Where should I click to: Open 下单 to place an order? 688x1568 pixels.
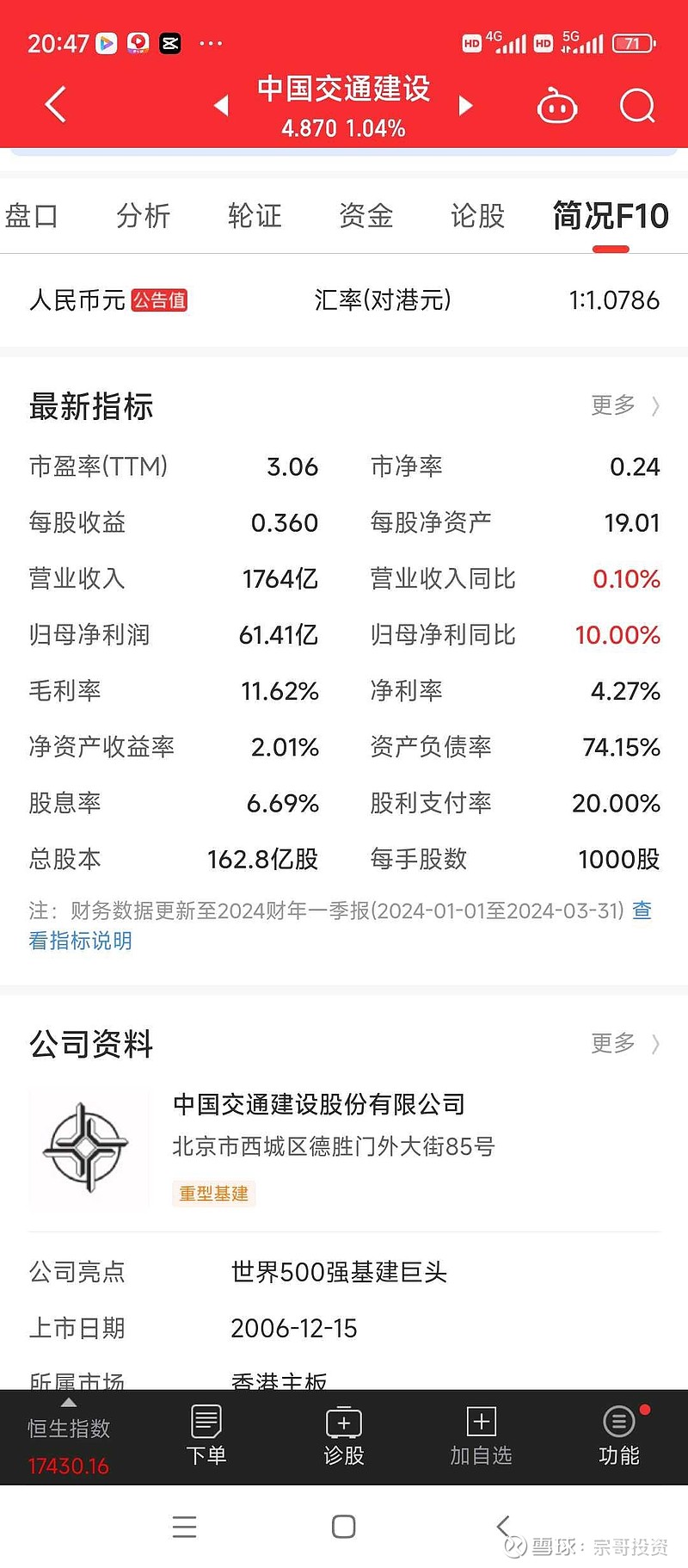206,1436
